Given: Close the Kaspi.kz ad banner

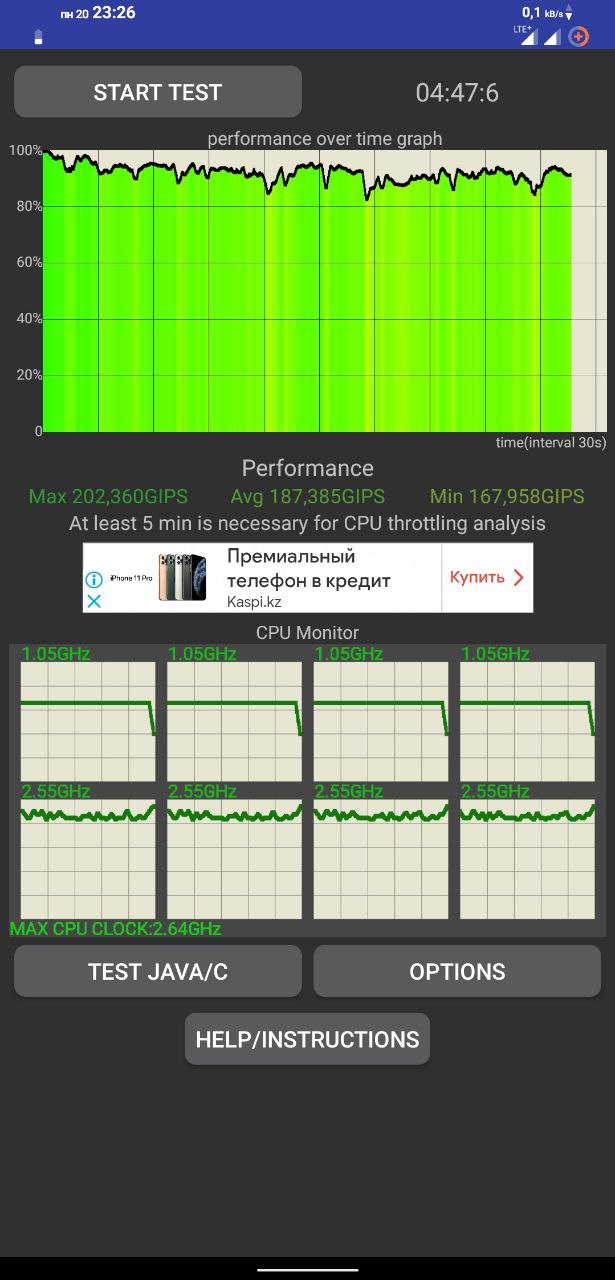Looking at the screenshot, I should [93, 601].
